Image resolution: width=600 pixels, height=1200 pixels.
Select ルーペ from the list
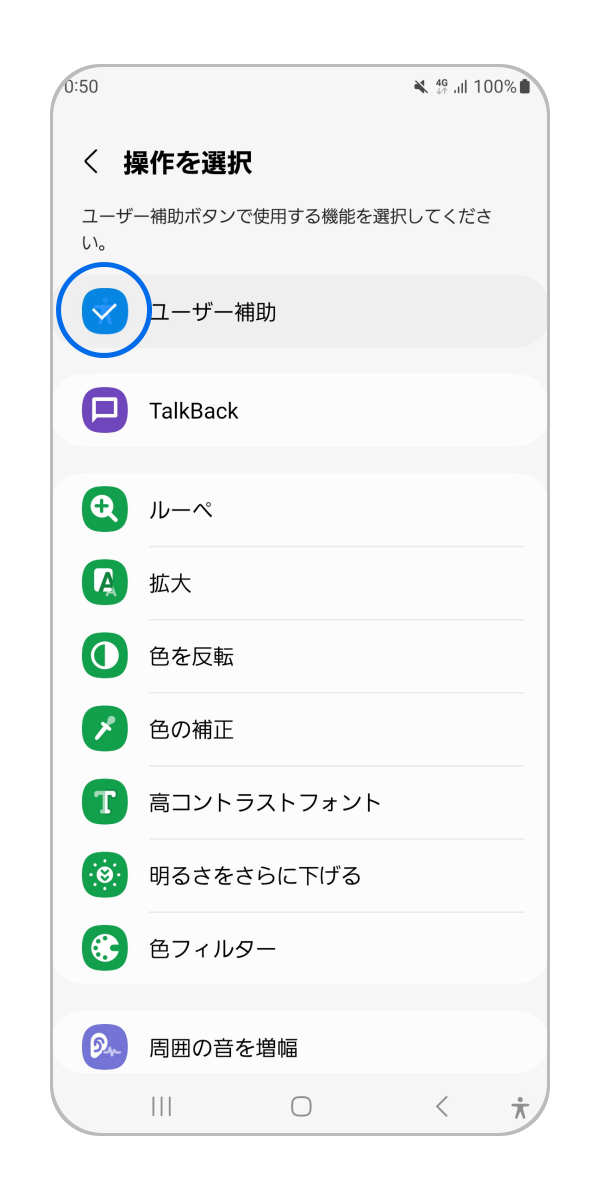click(x=300, y=510)
